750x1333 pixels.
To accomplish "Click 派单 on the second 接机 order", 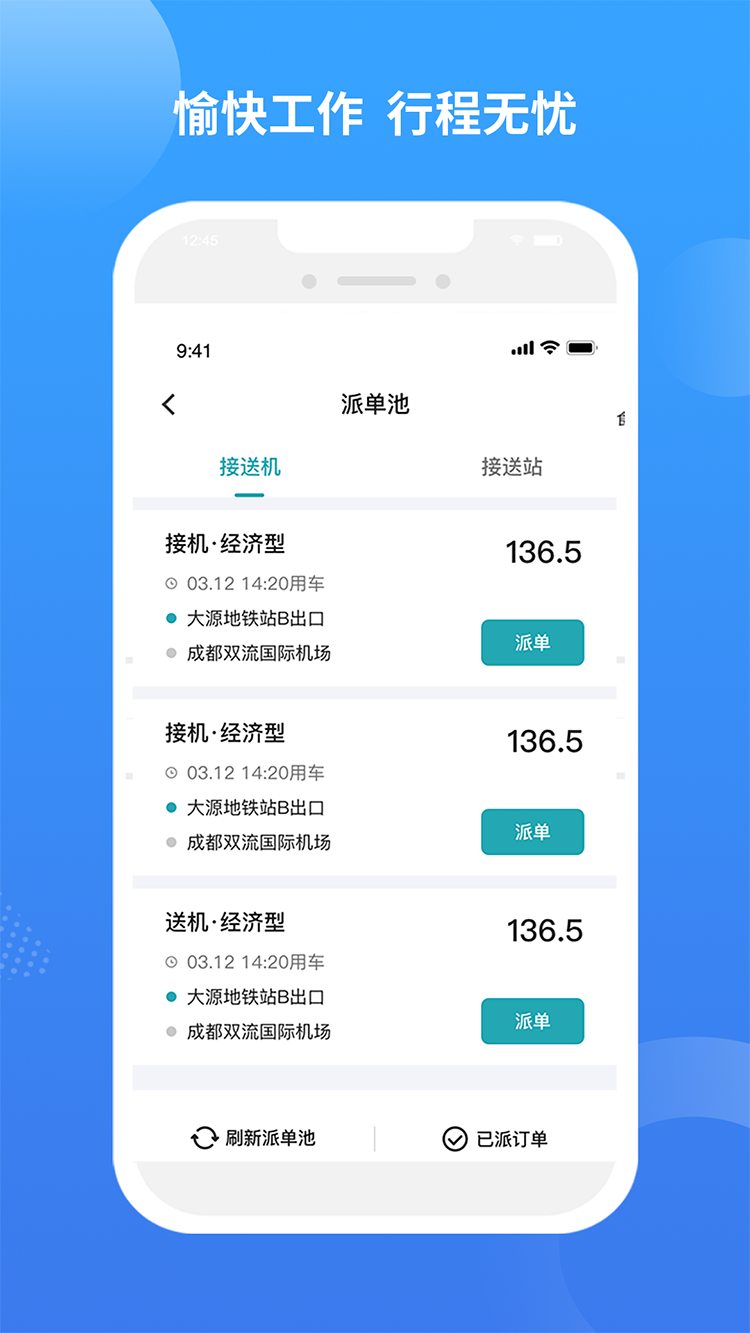I will pos(533,831).
